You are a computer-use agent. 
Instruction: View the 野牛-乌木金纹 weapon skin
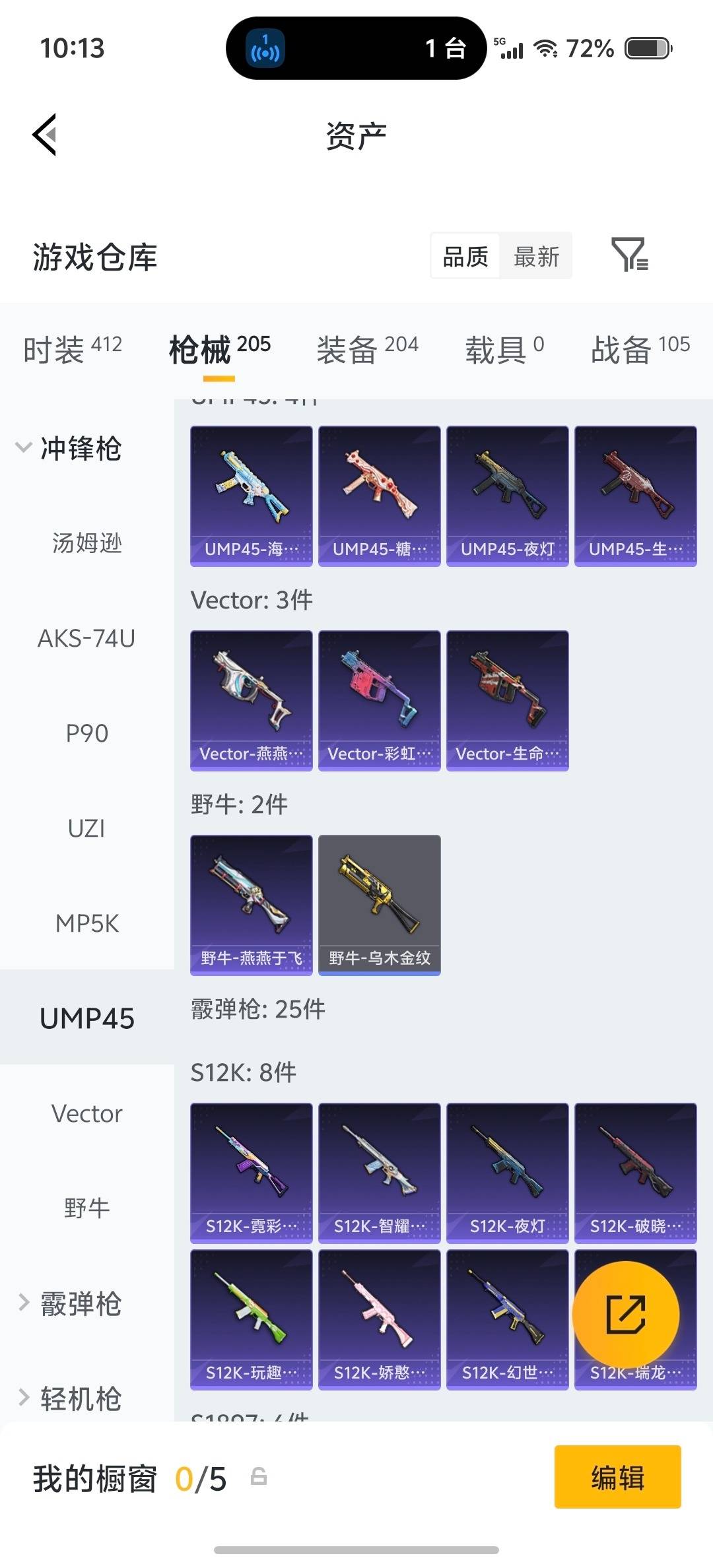click(379, 903)
